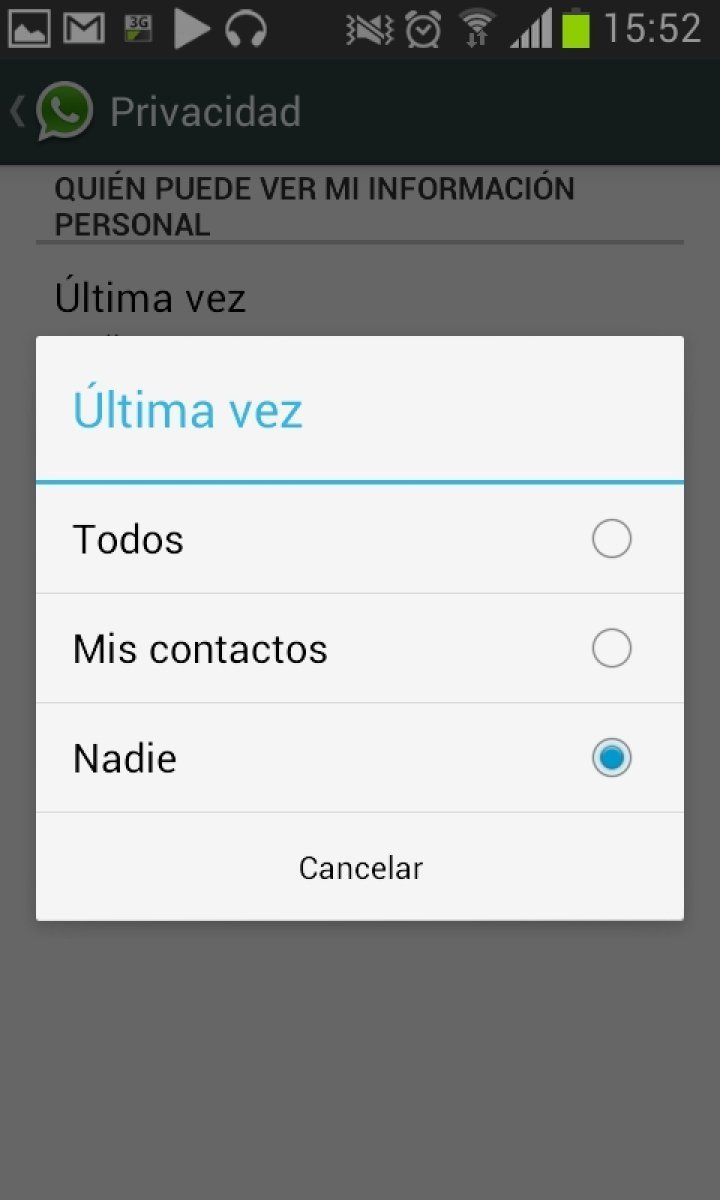This screenshot has height=1200, width=720.
Task: Tap the Google Play icon in the notification bar
Action: 193,27
